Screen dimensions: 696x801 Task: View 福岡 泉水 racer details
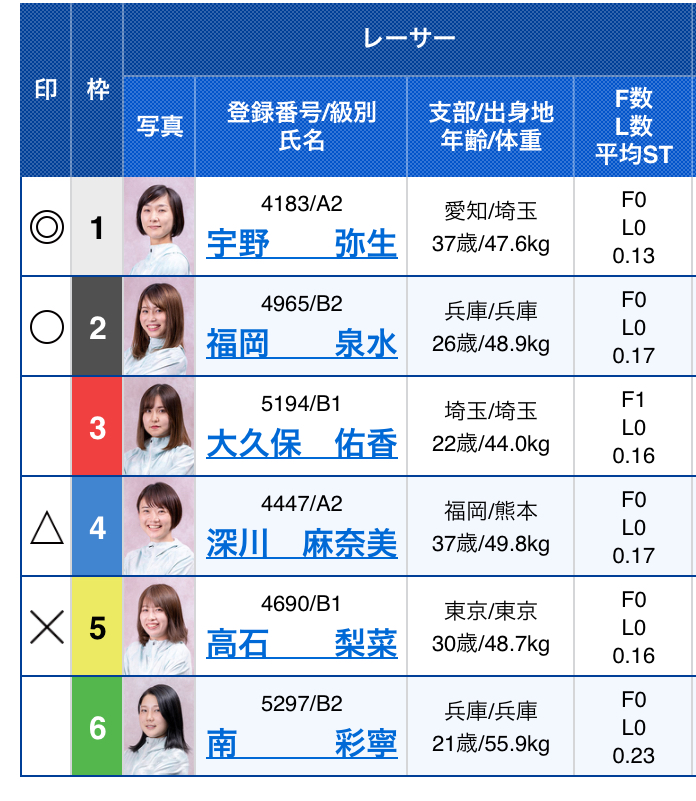pyautogui.click(x=301, y=343)
